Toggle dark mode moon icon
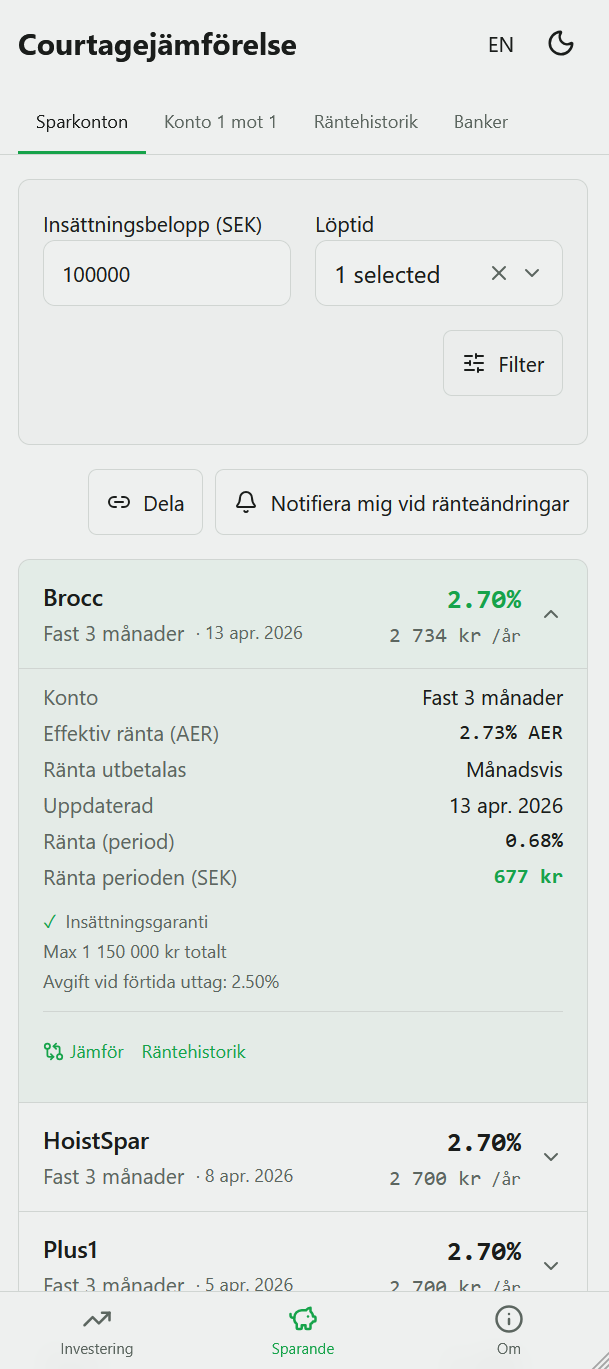 (561, 44)
